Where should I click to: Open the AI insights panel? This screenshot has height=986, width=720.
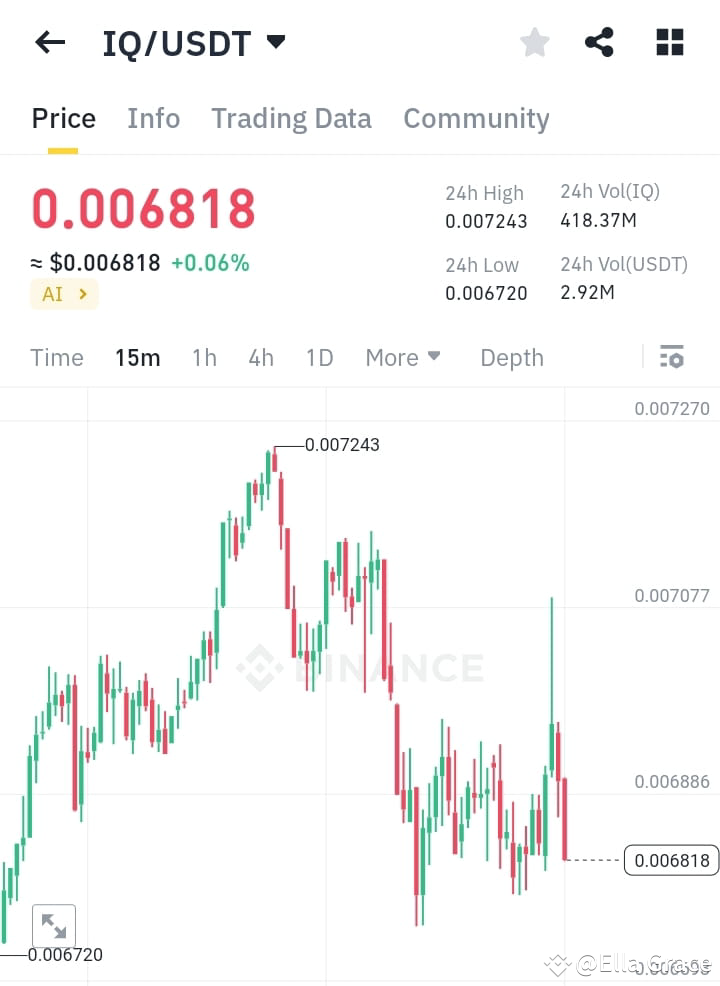(64, 294)
